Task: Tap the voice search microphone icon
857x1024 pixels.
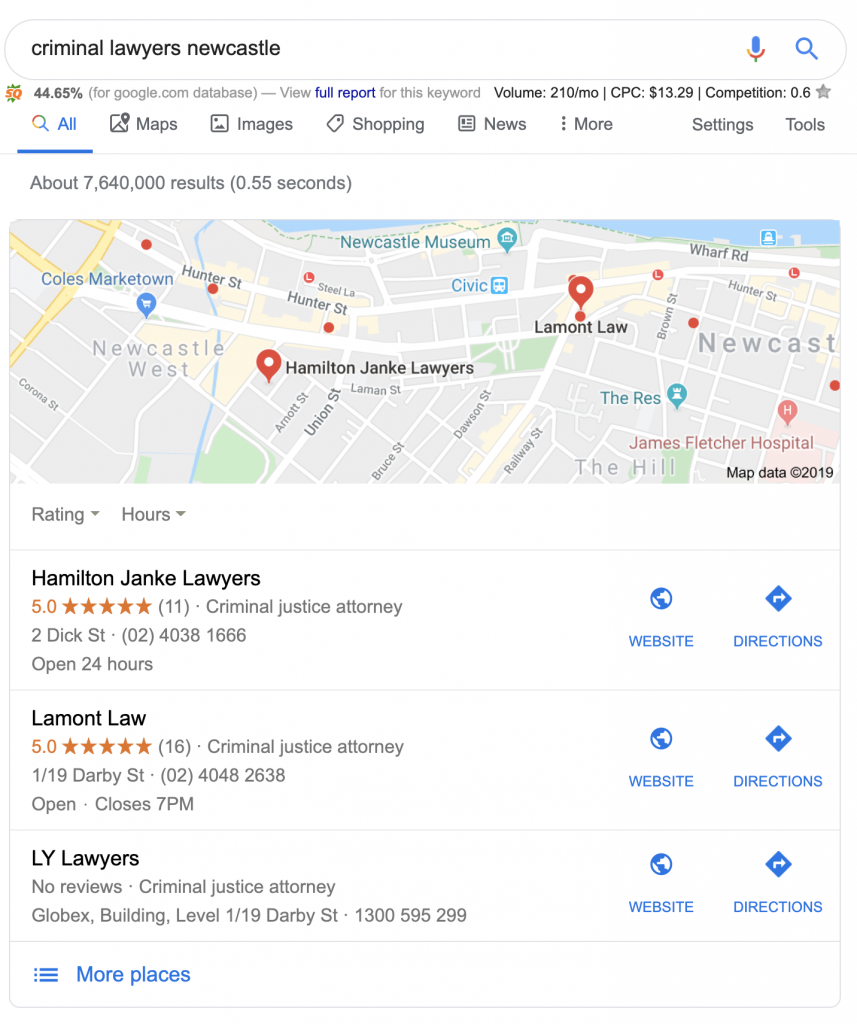Action: point(756,48)
